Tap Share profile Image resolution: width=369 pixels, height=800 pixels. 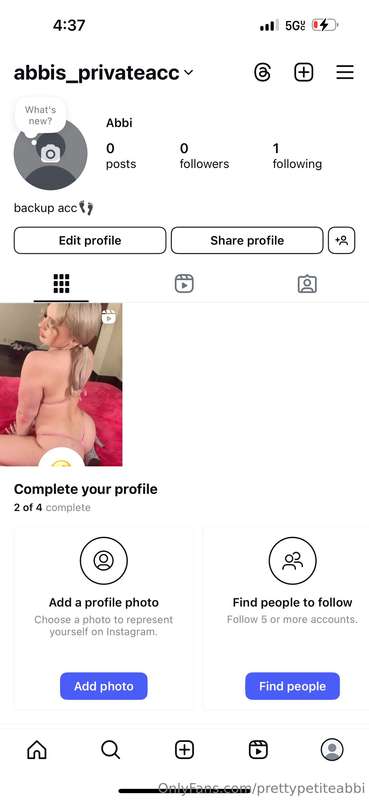tap(247, 240)
